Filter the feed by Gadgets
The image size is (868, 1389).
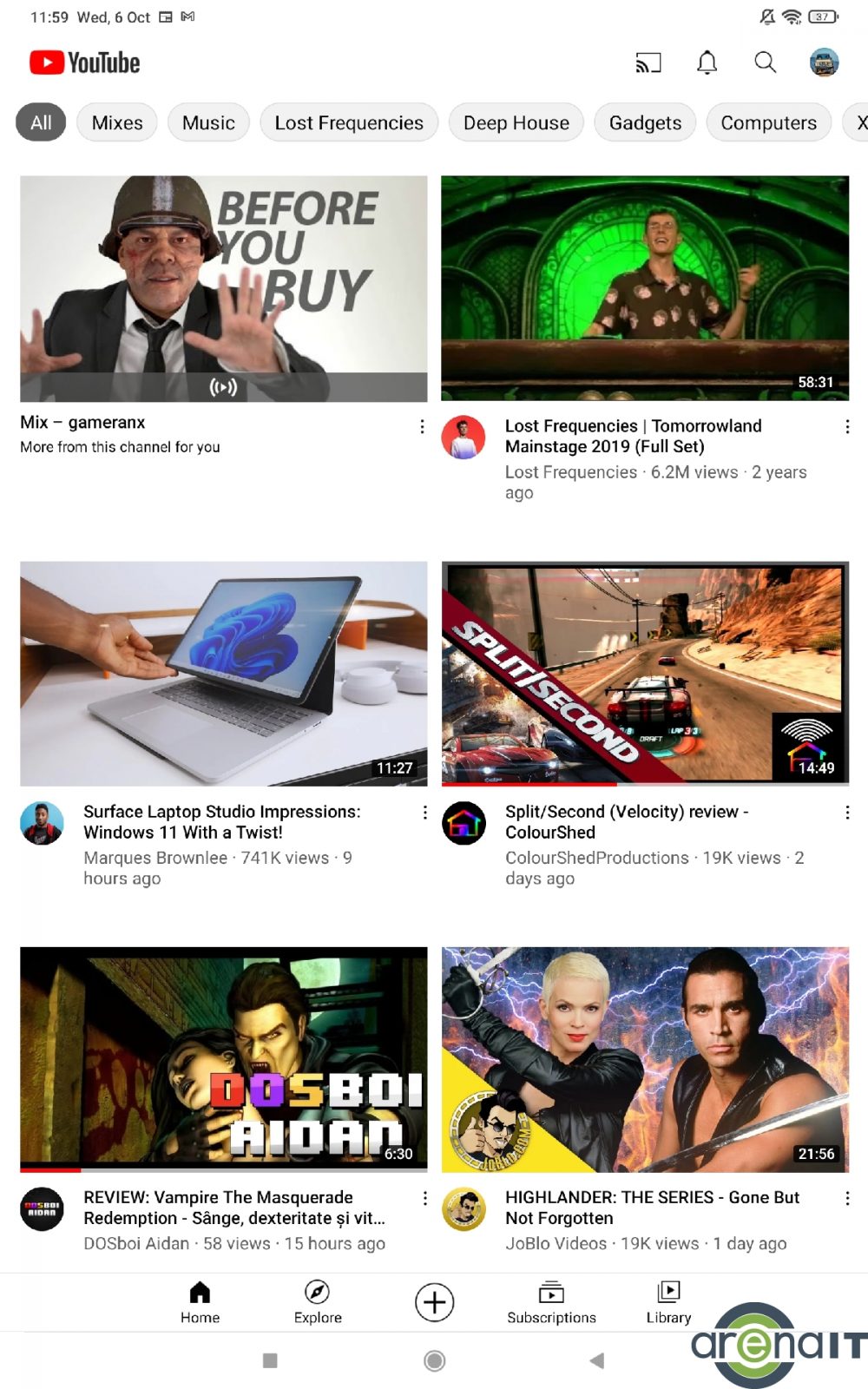645,122
